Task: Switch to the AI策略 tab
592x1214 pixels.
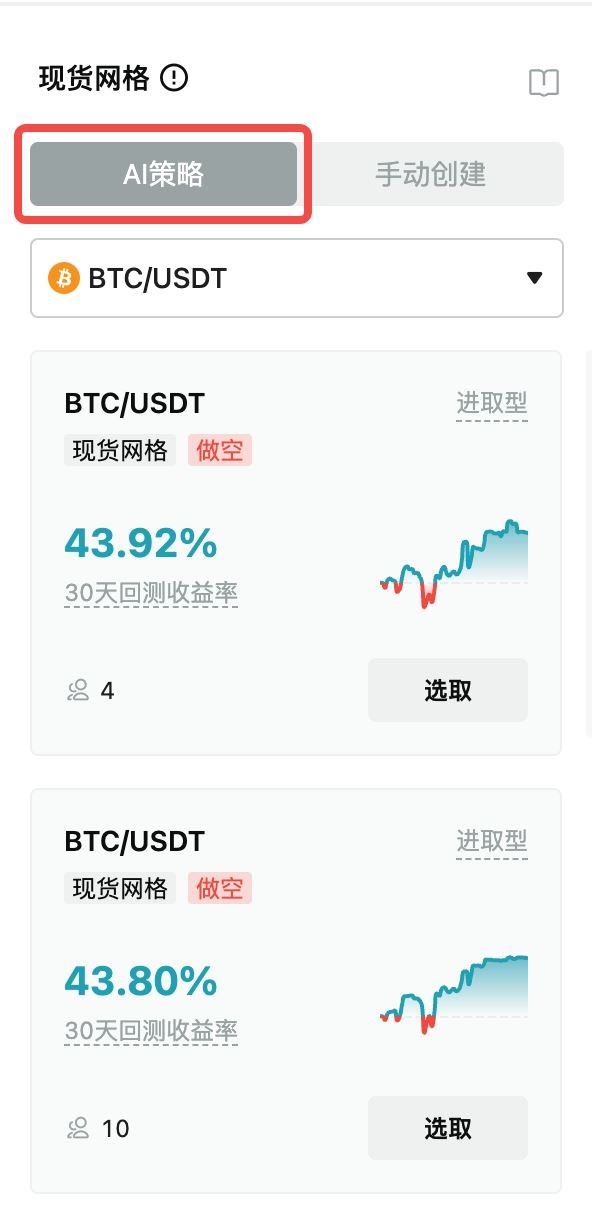Action: click(x=163, y=174)
